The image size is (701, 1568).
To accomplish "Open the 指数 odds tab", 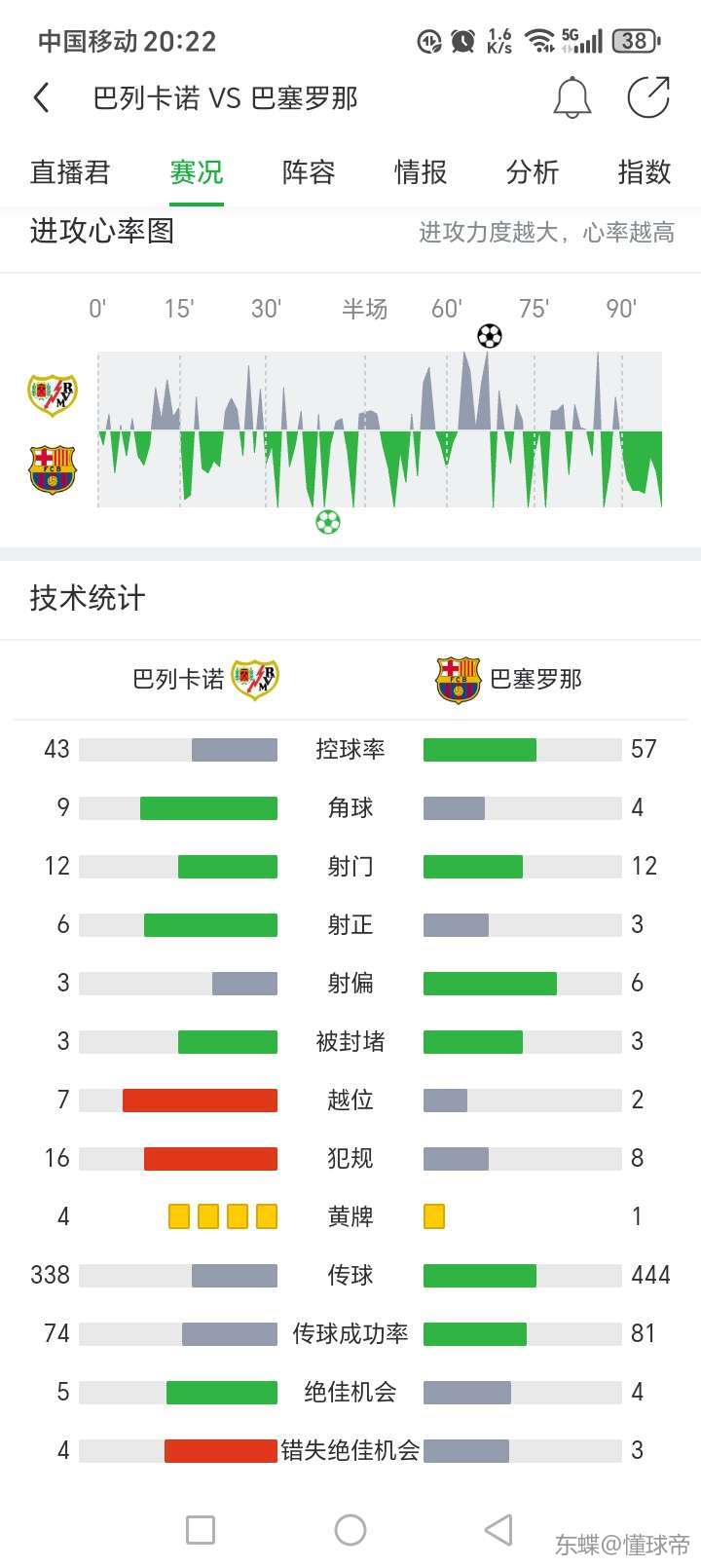I will (645, 172).
